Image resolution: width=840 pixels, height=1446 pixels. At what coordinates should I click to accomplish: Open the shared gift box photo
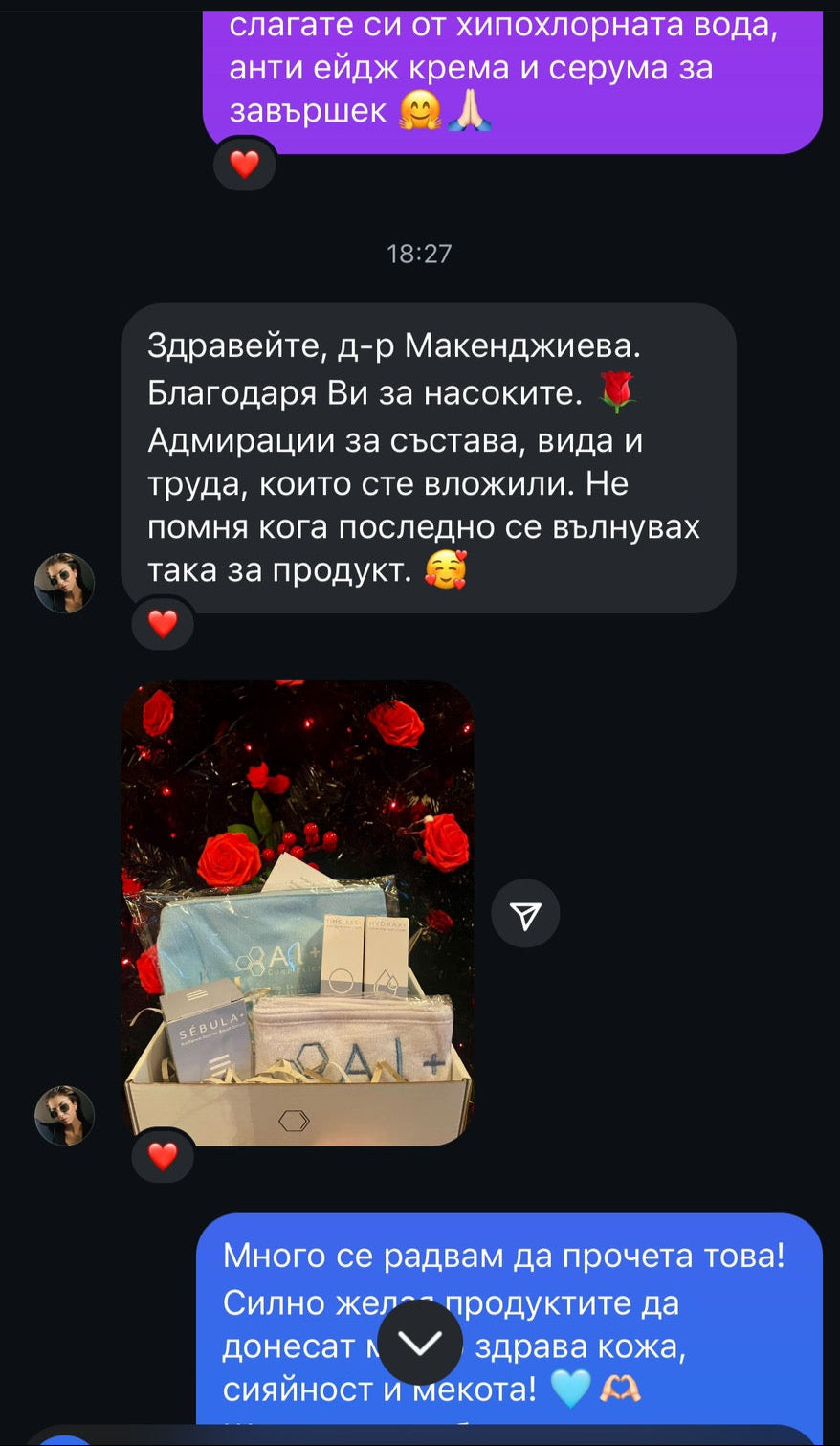point(298,912)
